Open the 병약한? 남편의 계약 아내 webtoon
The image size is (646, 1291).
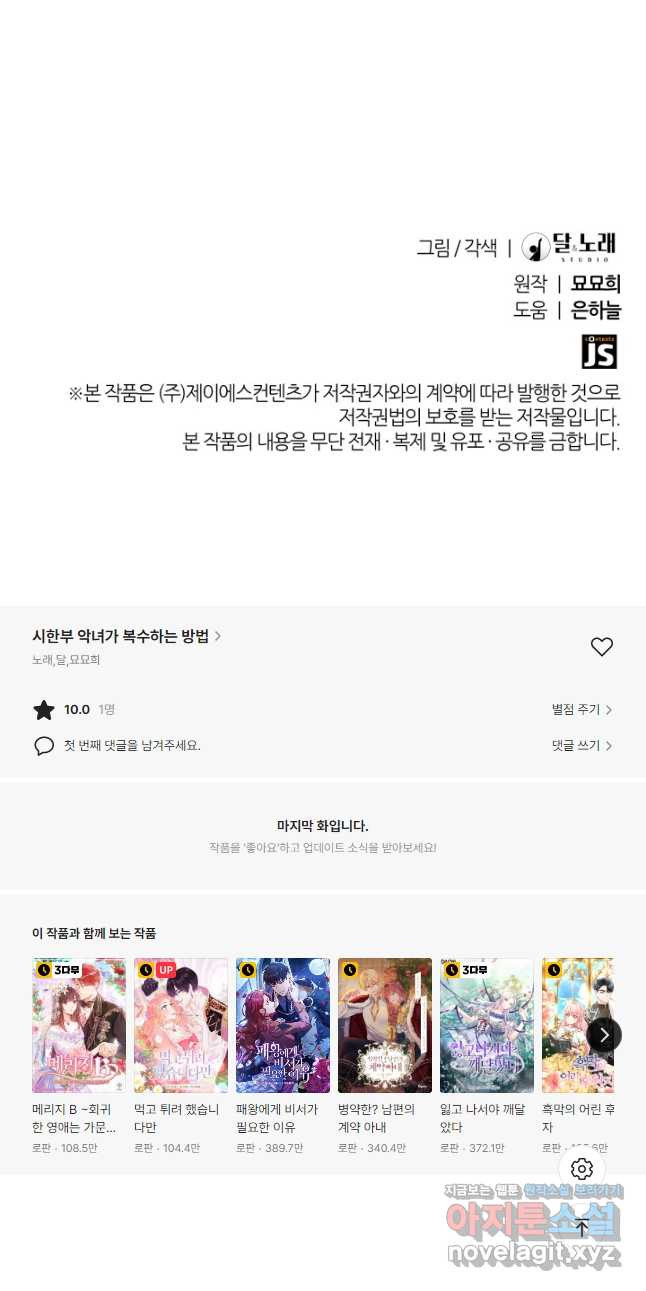pyautogui.click(x=385, y=1026)
